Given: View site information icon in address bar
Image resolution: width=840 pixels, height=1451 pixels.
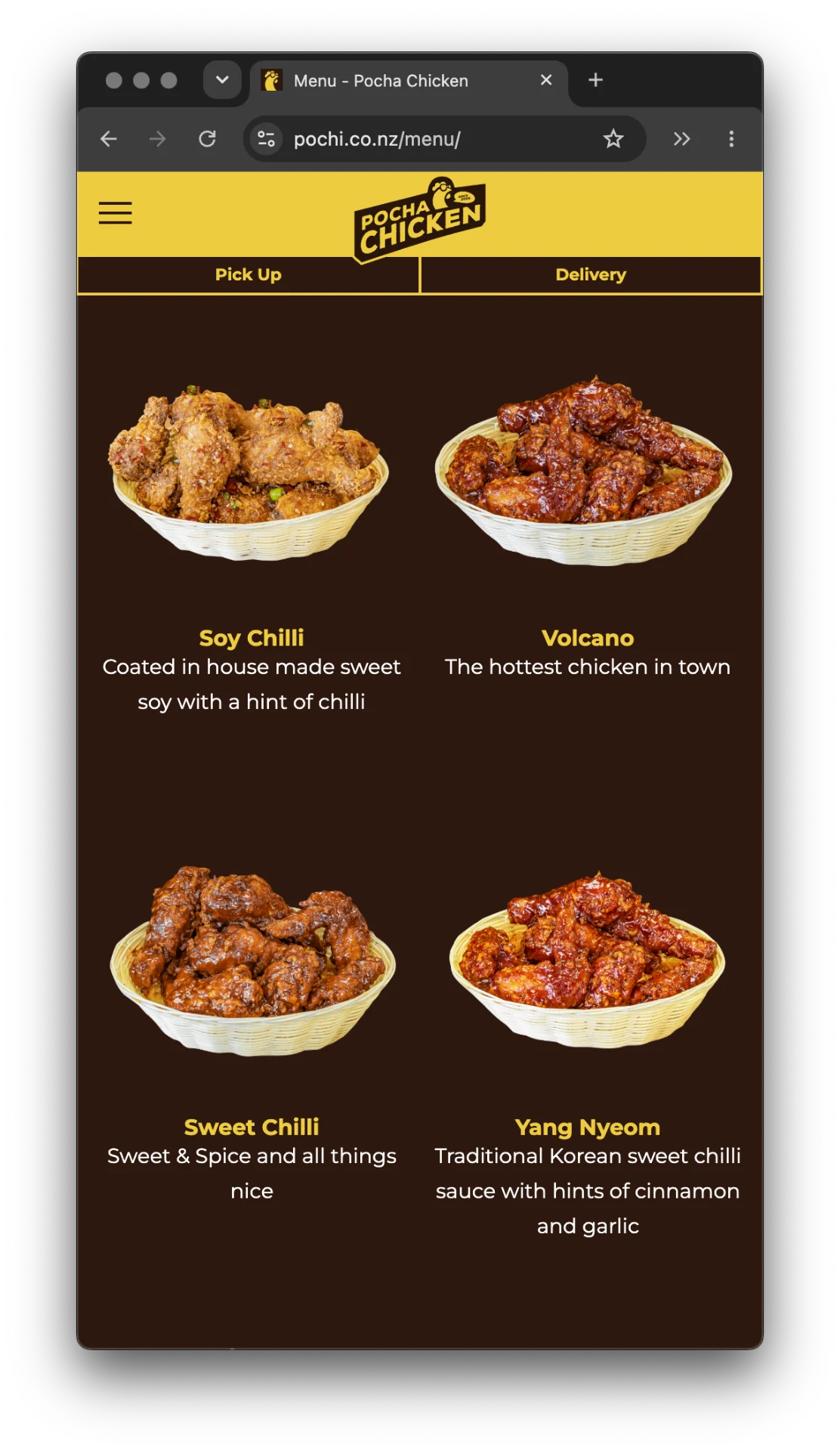Looking at the screenshot, I should click(267, 139).
